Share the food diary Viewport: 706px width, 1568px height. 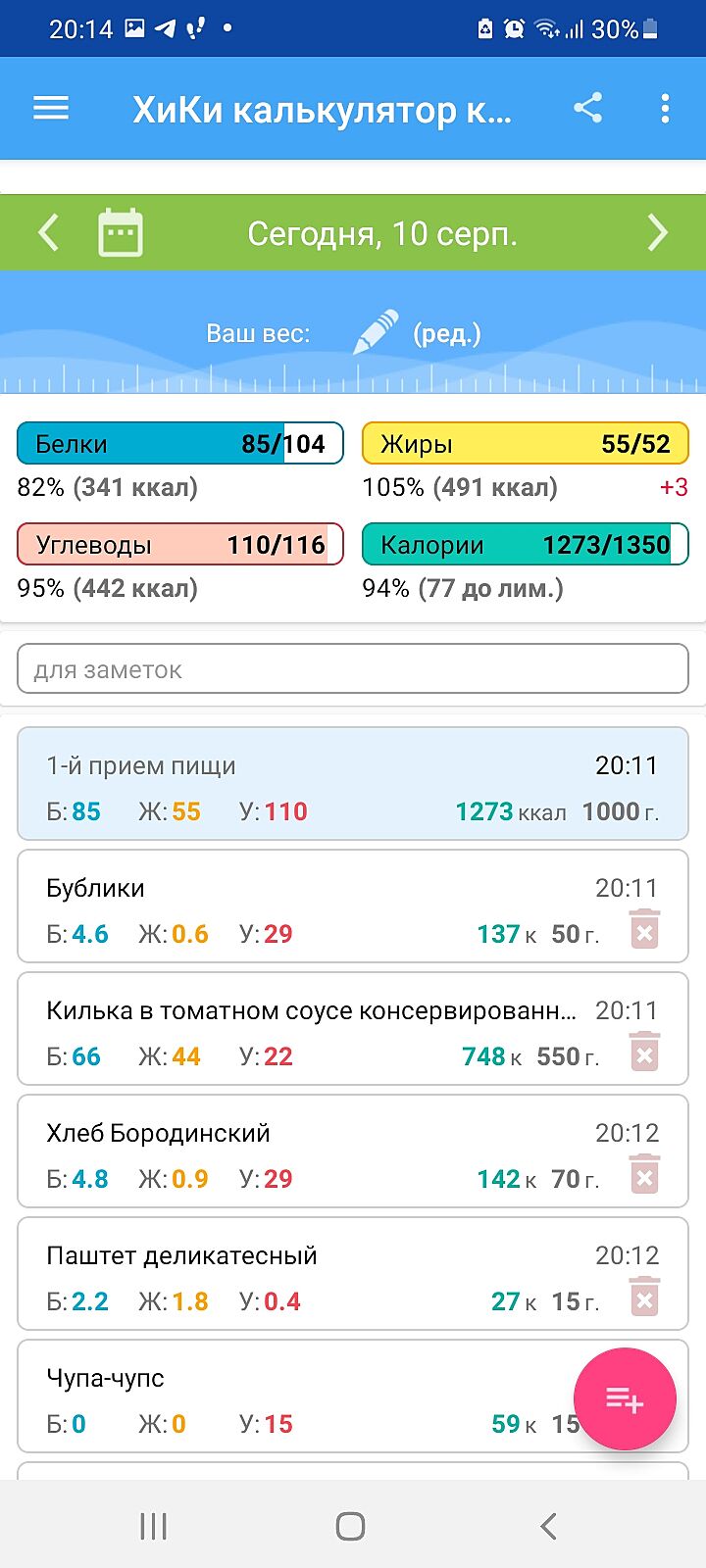pyautogui.click(x=588, y=108)
